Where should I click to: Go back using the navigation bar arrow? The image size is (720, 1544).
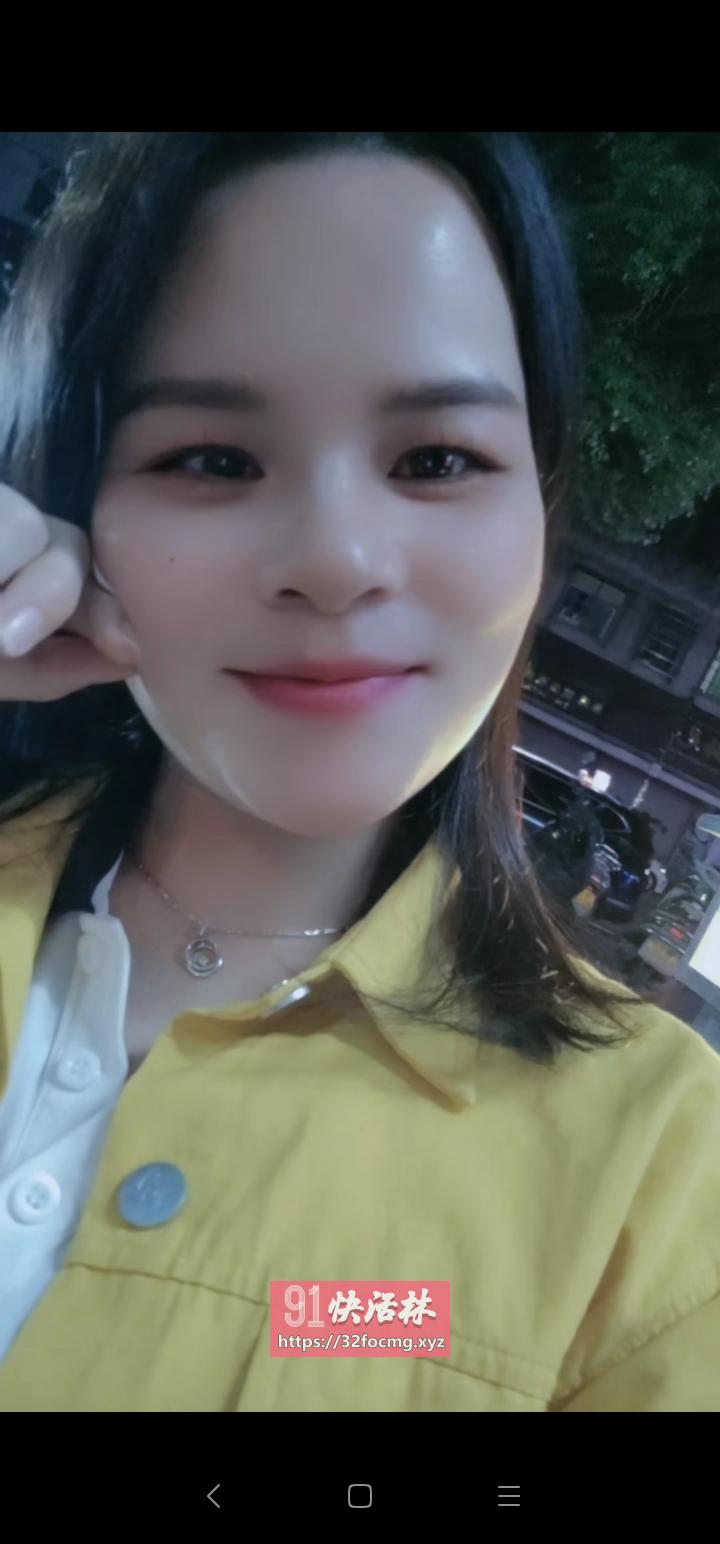click(213, 1496)
